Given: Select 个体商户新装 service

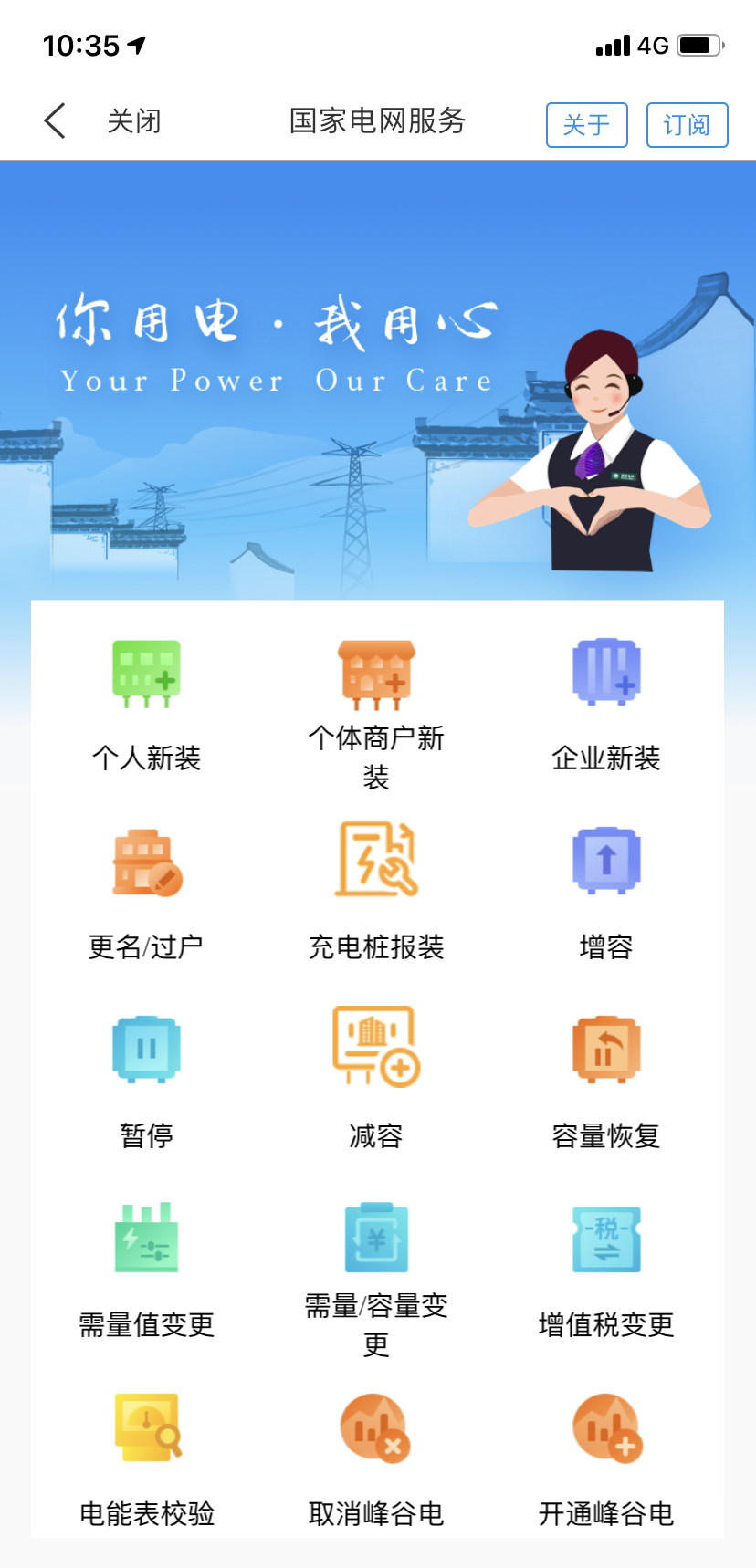Looking at the screenshot, I should coord(376,712).
